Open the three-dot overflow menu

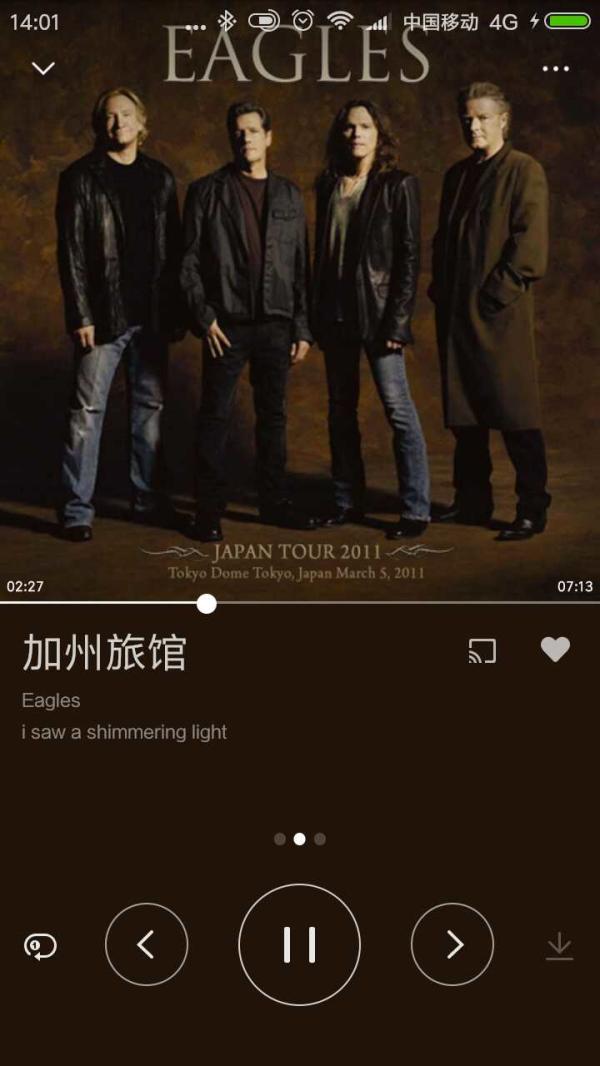coord(555,69)
